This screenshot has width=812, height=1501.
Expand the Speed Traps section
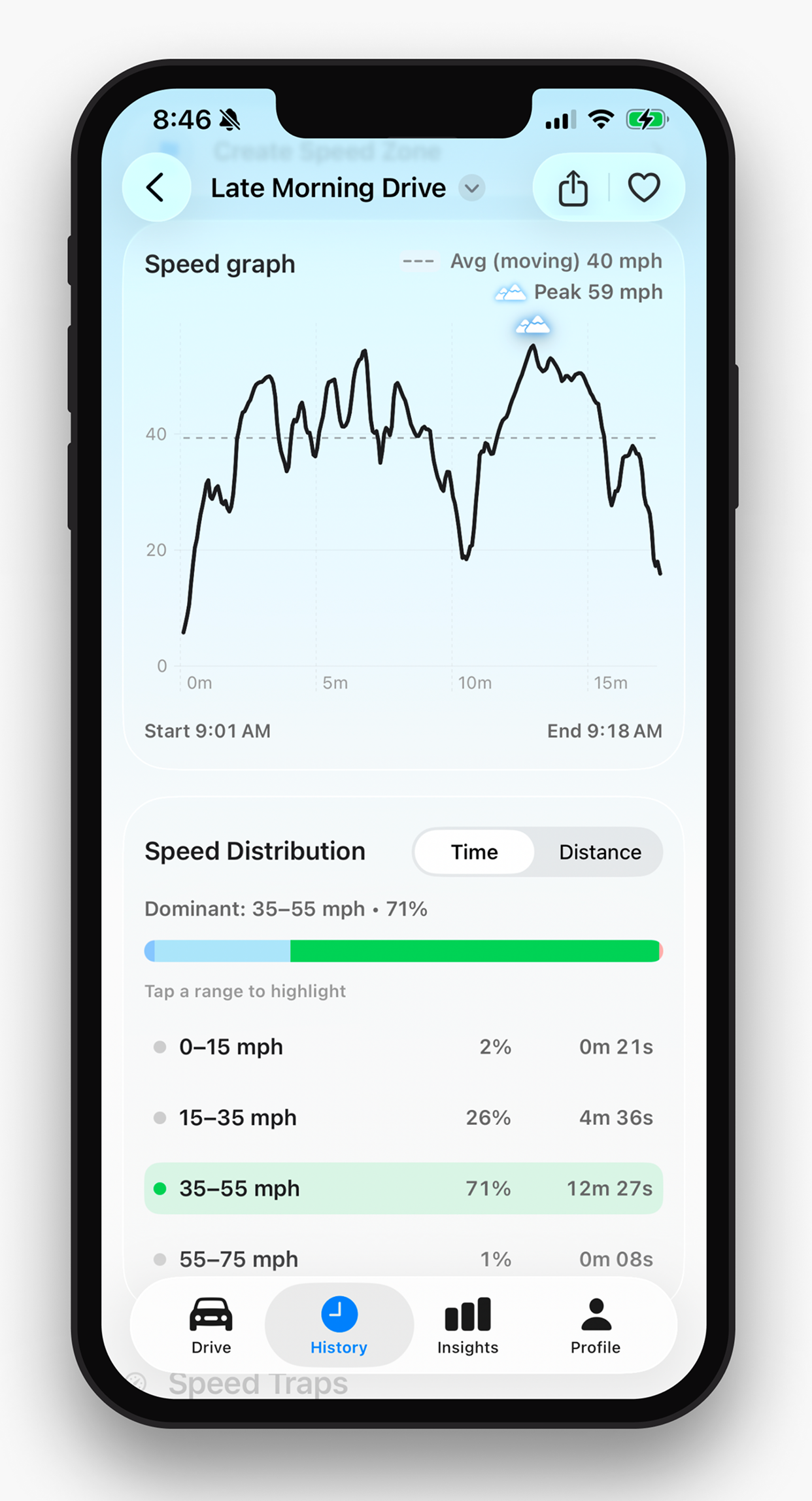[x=259, y=1383]
